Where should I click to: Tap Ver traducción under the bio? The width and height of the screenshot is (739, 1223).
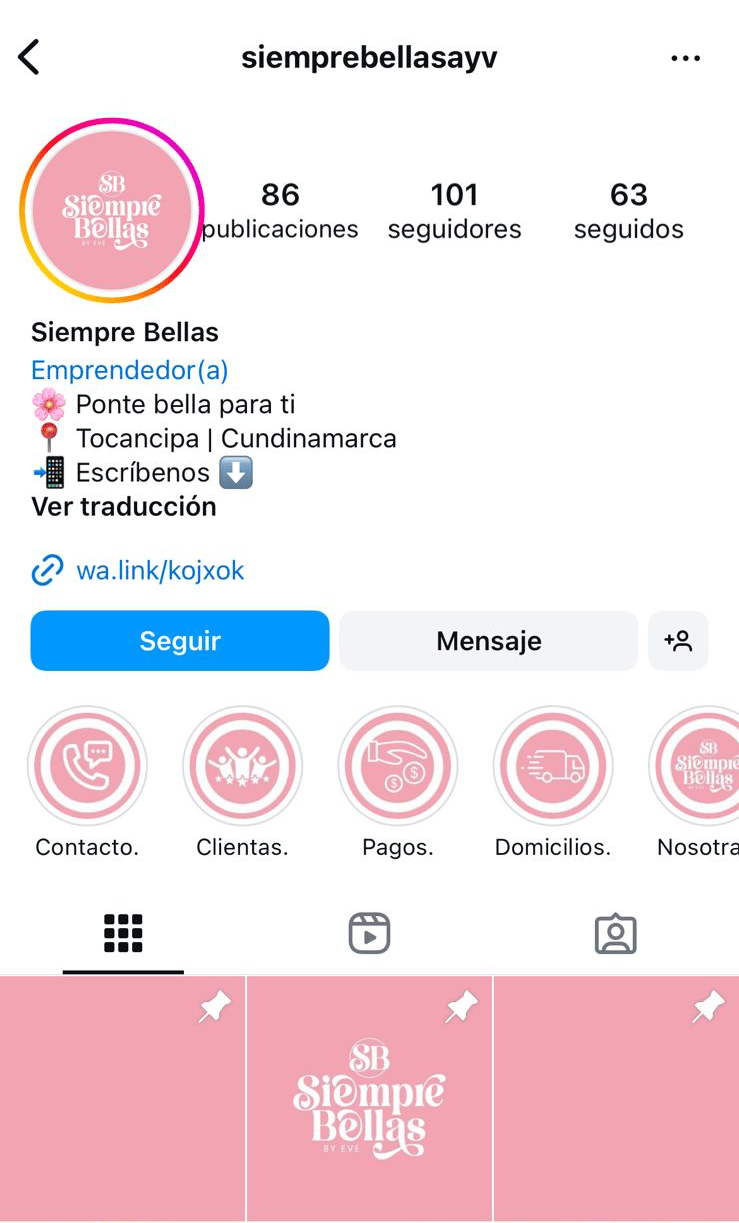pyautogui.click(x=124, y=507)
